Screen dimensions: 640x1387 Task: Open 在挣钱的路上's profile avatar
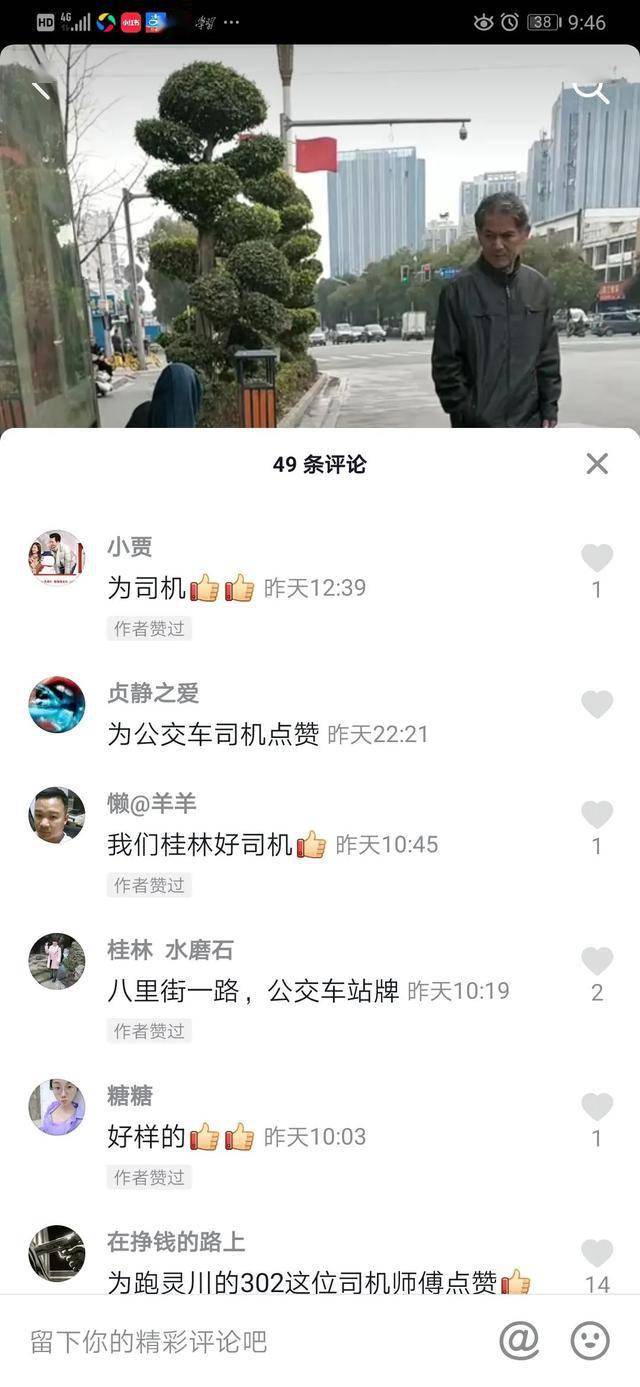tap(57, 1253)
